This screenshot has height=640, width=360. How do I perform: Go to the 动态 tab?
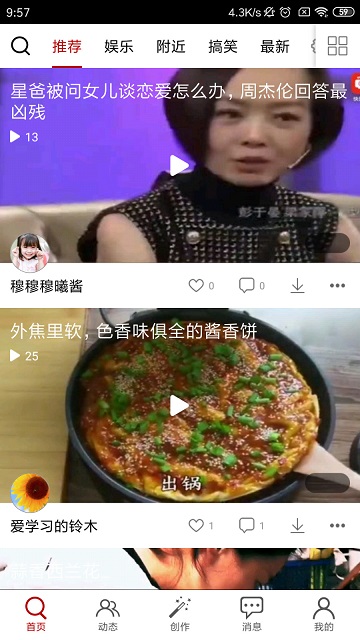pyautogui.click(x=108, y=614)
